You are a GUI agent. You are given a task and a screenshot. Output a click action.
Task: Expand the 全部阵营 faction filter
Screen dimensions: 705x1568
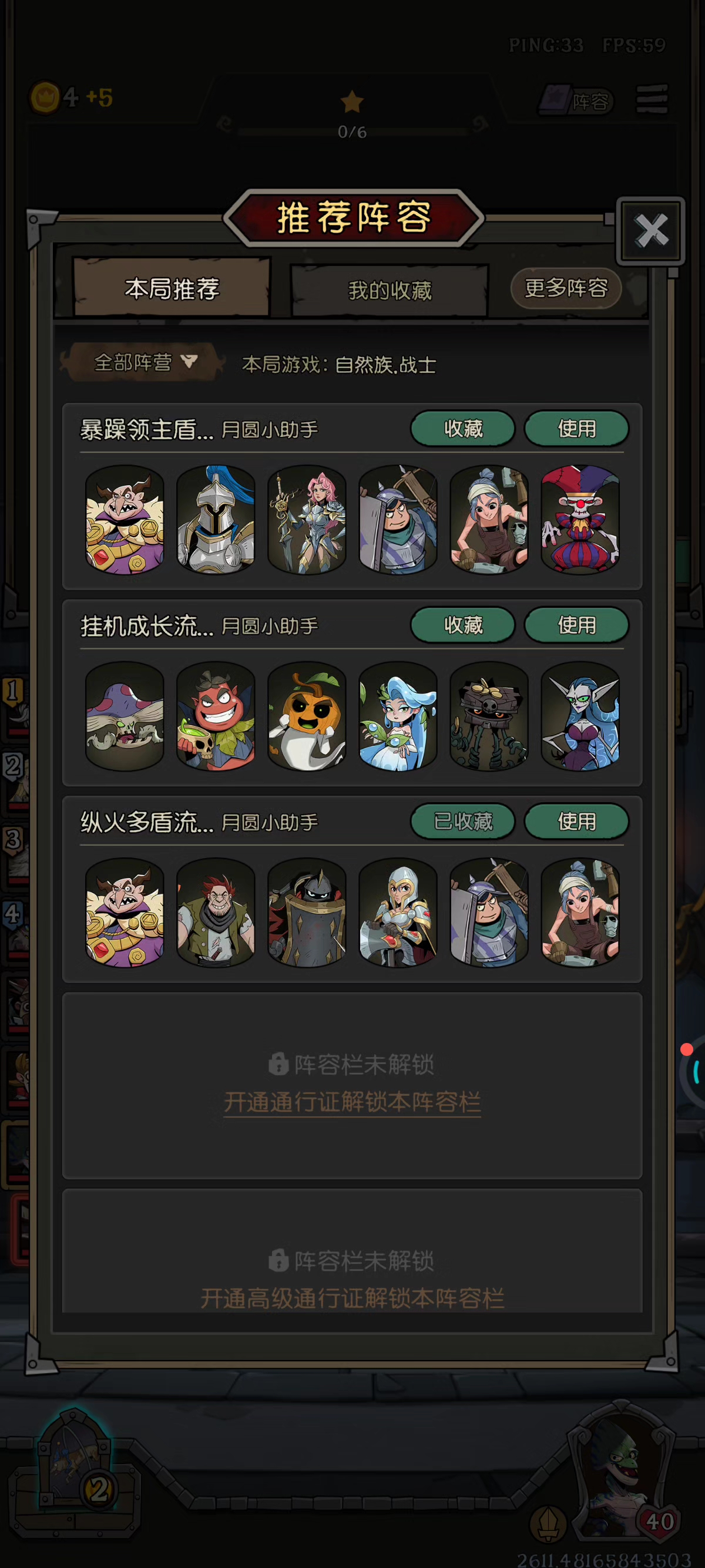(145, 363)
